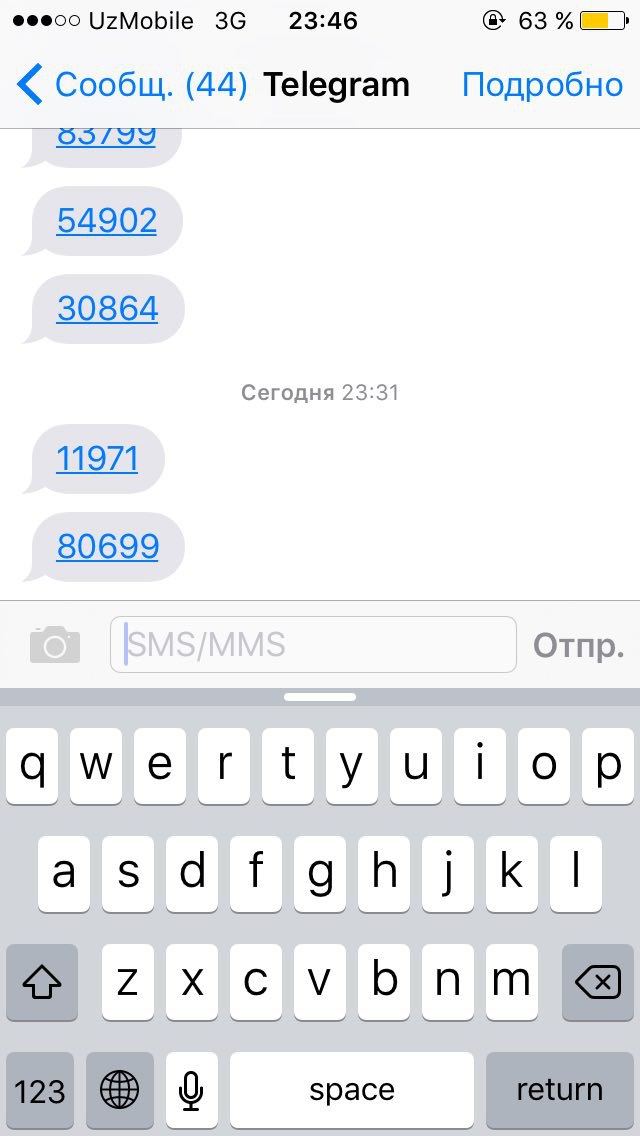Start dictation with the microphone key
Viewport: 640px width, 1136px height.
[x=192, y=1090]
